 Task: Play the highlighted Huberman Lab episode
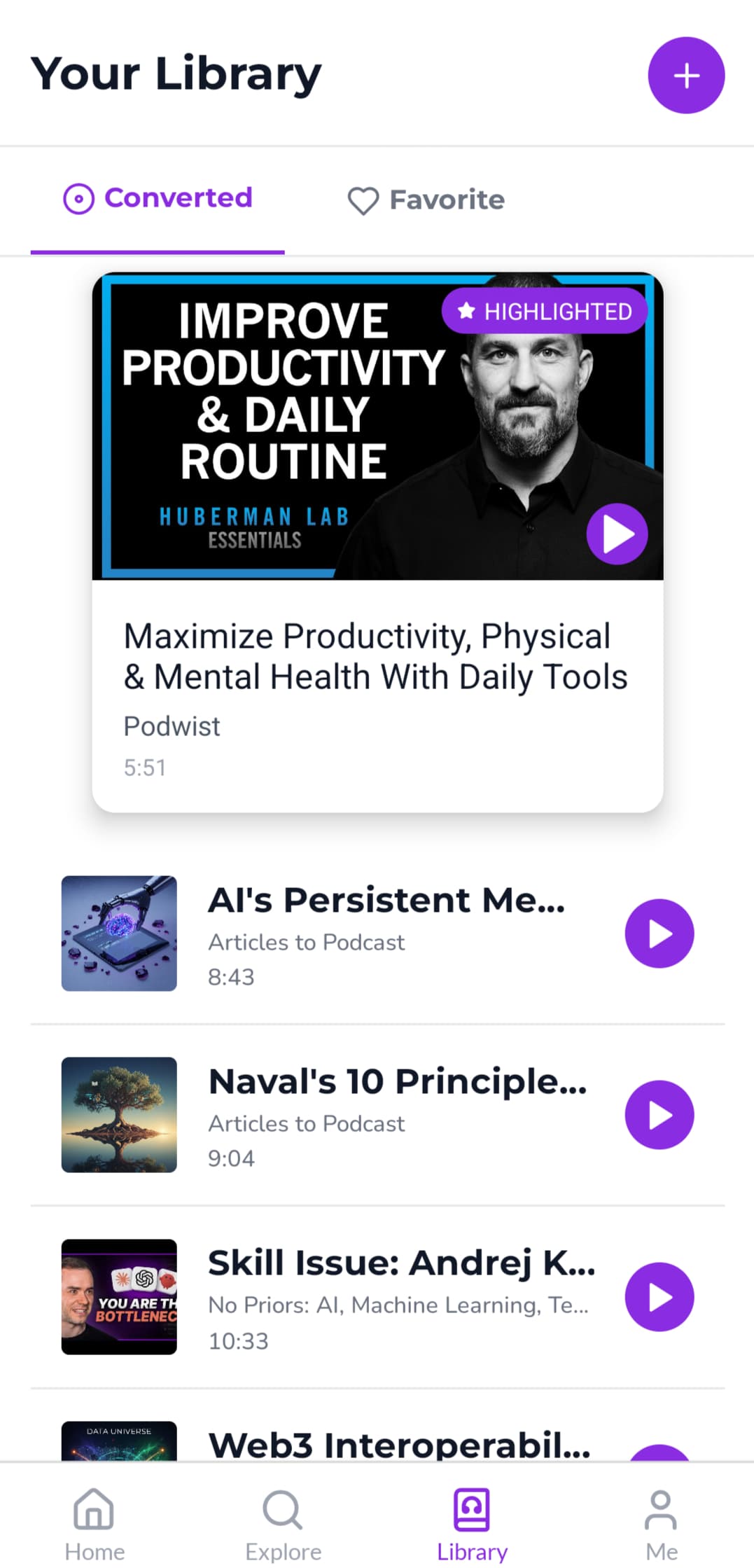click(x=617, y=534)
